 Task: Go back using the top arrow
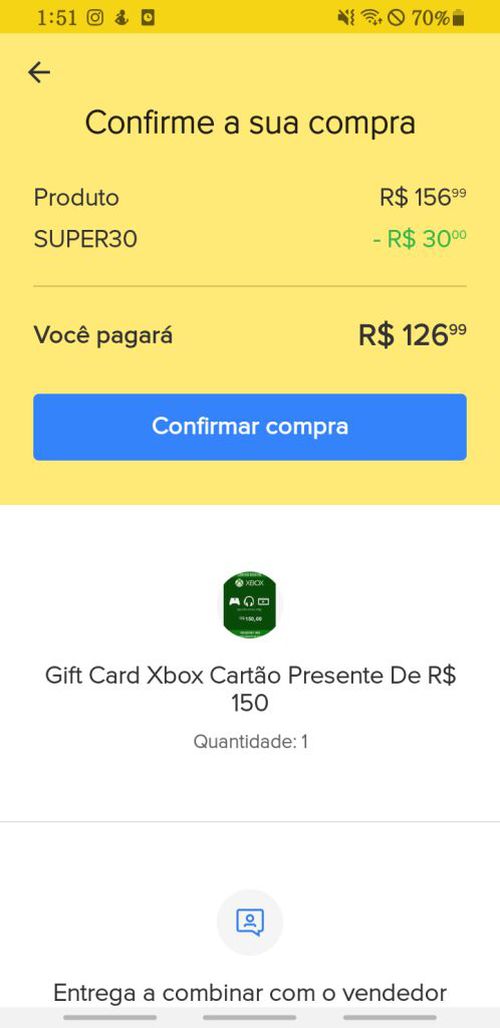click(x=39, y=72)
